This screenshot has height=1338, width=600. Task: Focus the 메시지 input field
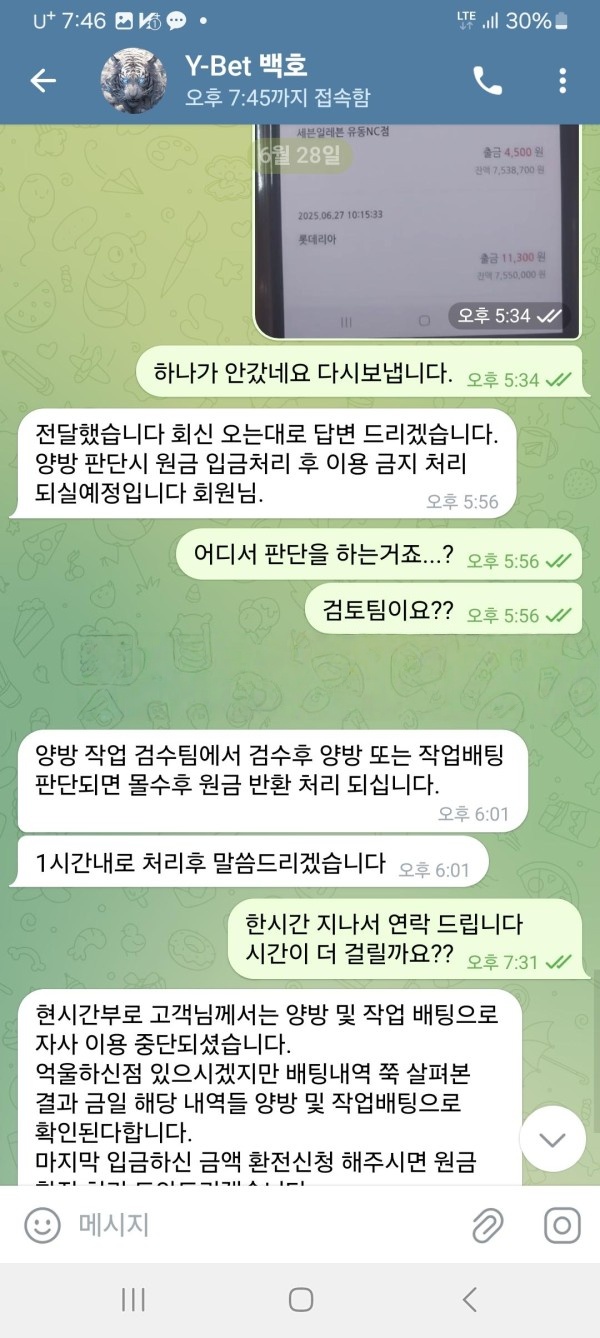point(260,1224)
